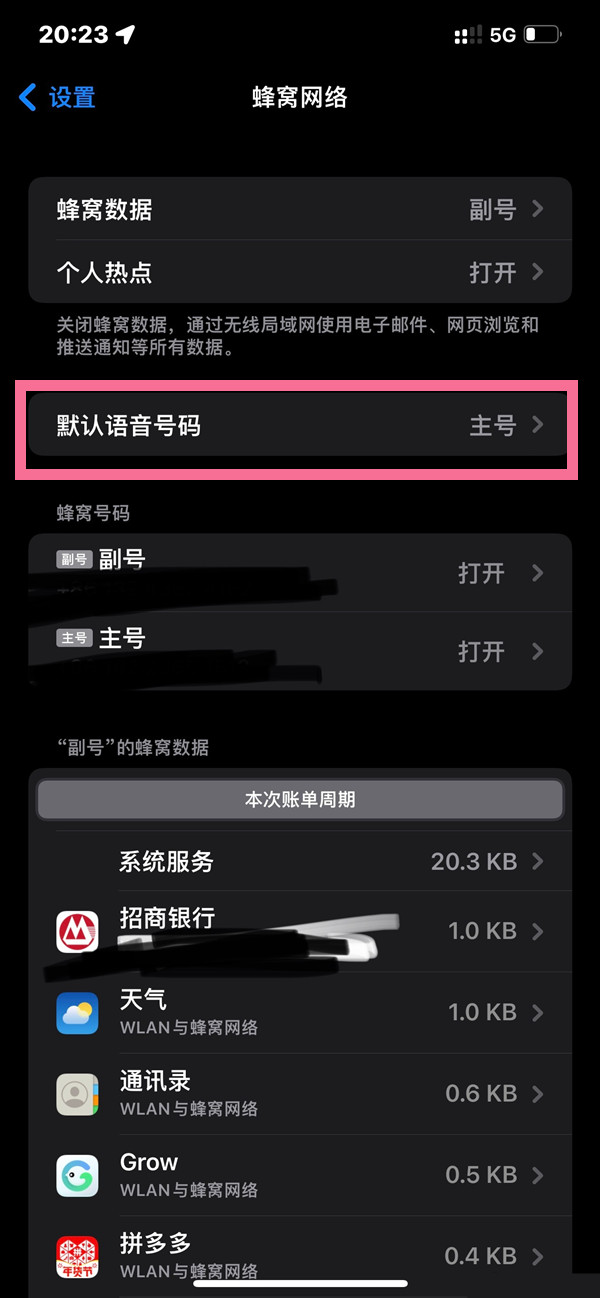
Task: Go back to 设置
Action: pos(58,97)
